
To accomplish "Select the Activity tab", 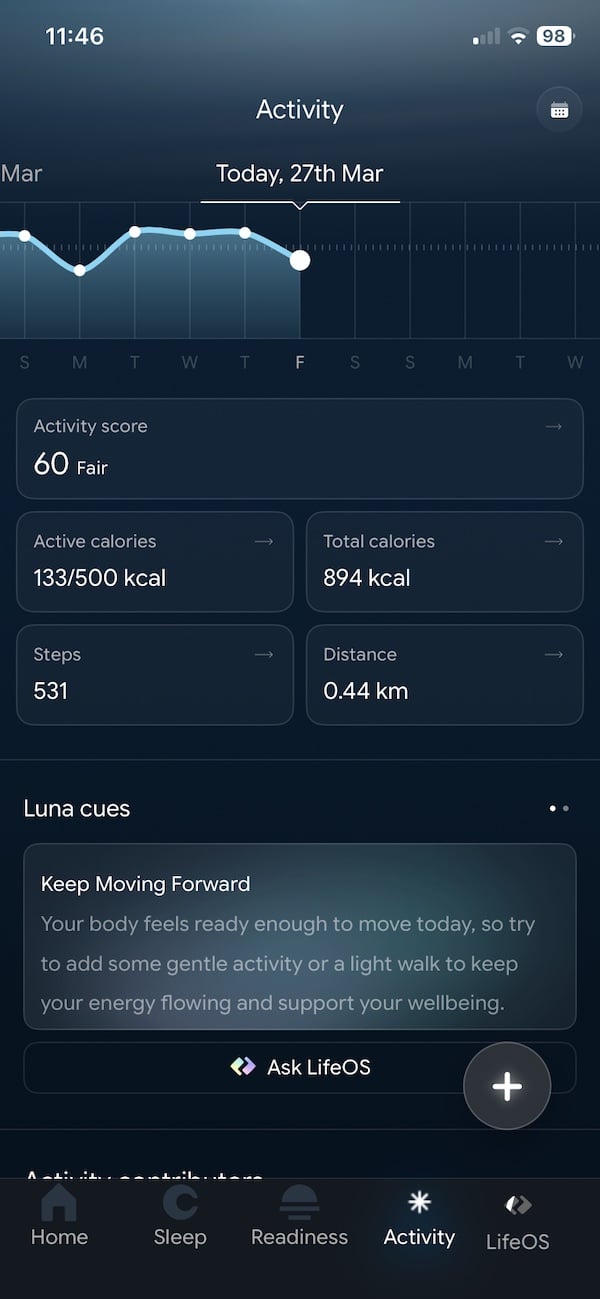I will click(419, 1217).
